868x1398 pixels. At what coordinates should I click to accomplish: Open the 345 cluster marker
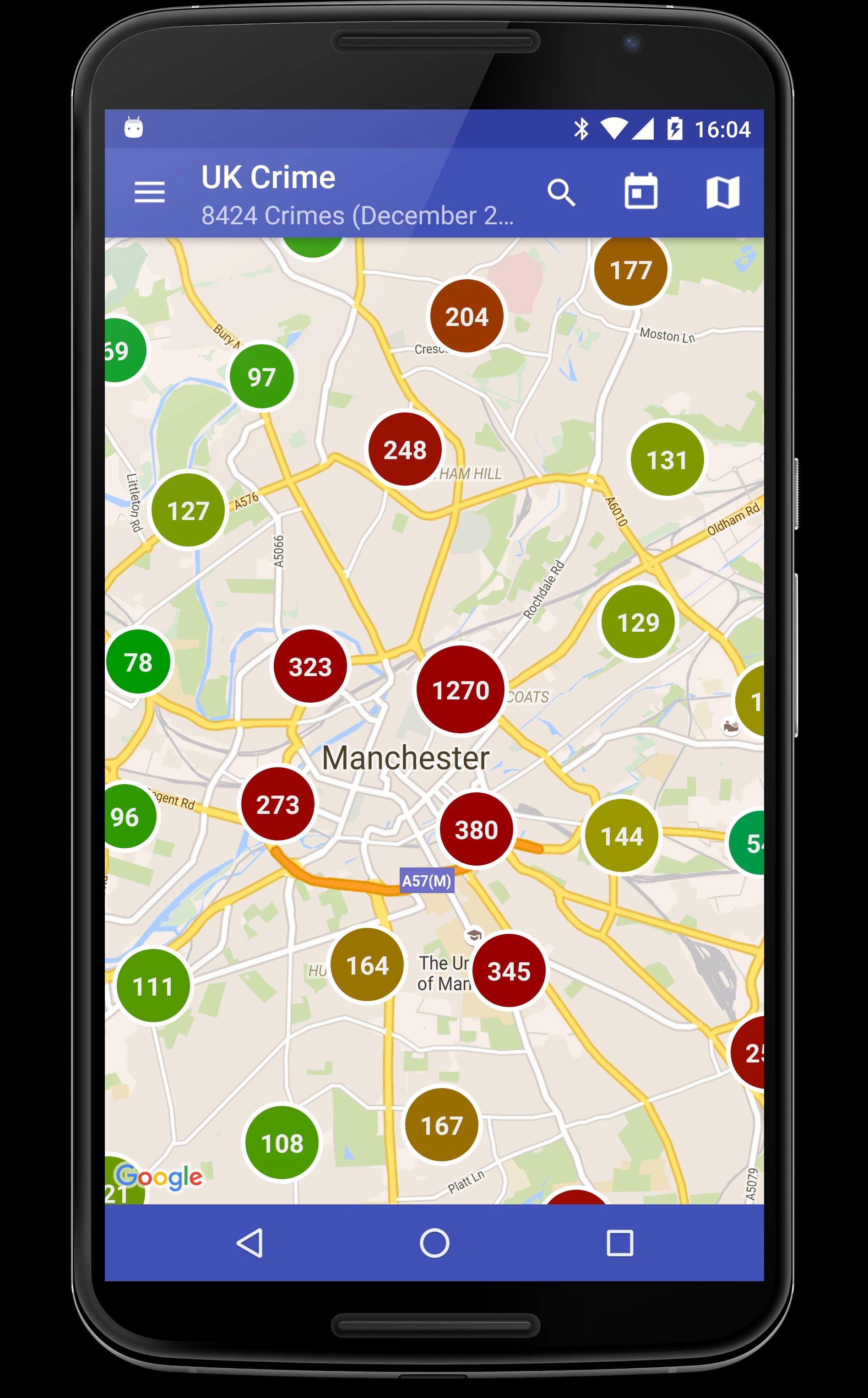pos(509,970)
